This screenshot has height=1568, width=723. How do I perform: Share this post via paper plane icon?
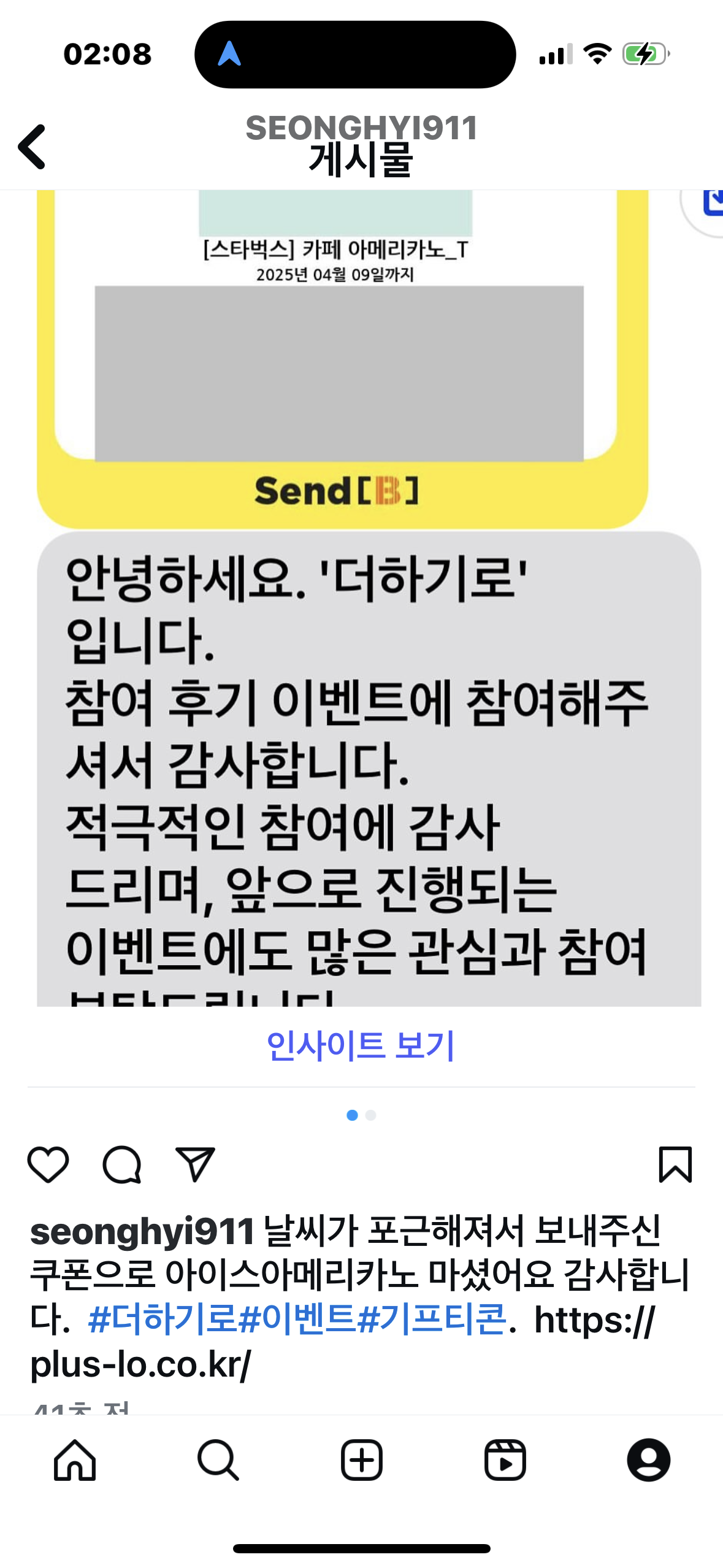coord(195,1164)
